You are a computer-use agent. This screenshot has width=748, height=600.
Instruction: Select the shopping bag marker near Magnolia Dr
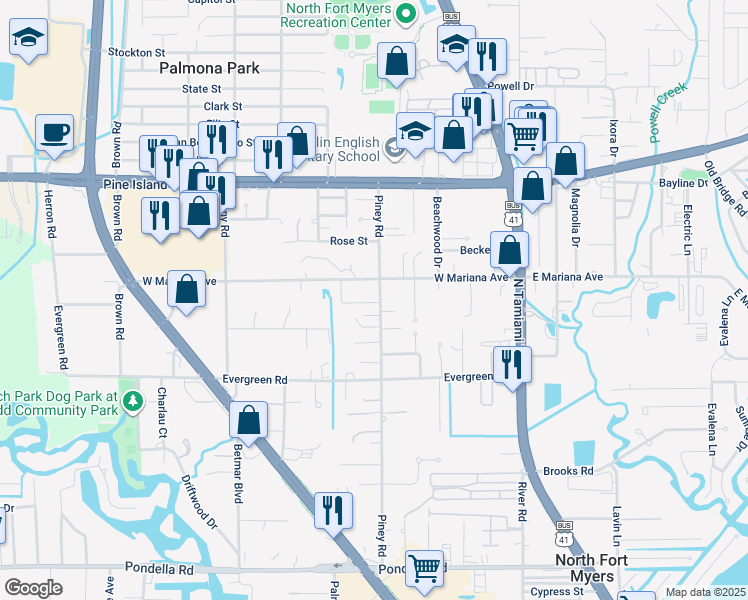pos(566,161)
